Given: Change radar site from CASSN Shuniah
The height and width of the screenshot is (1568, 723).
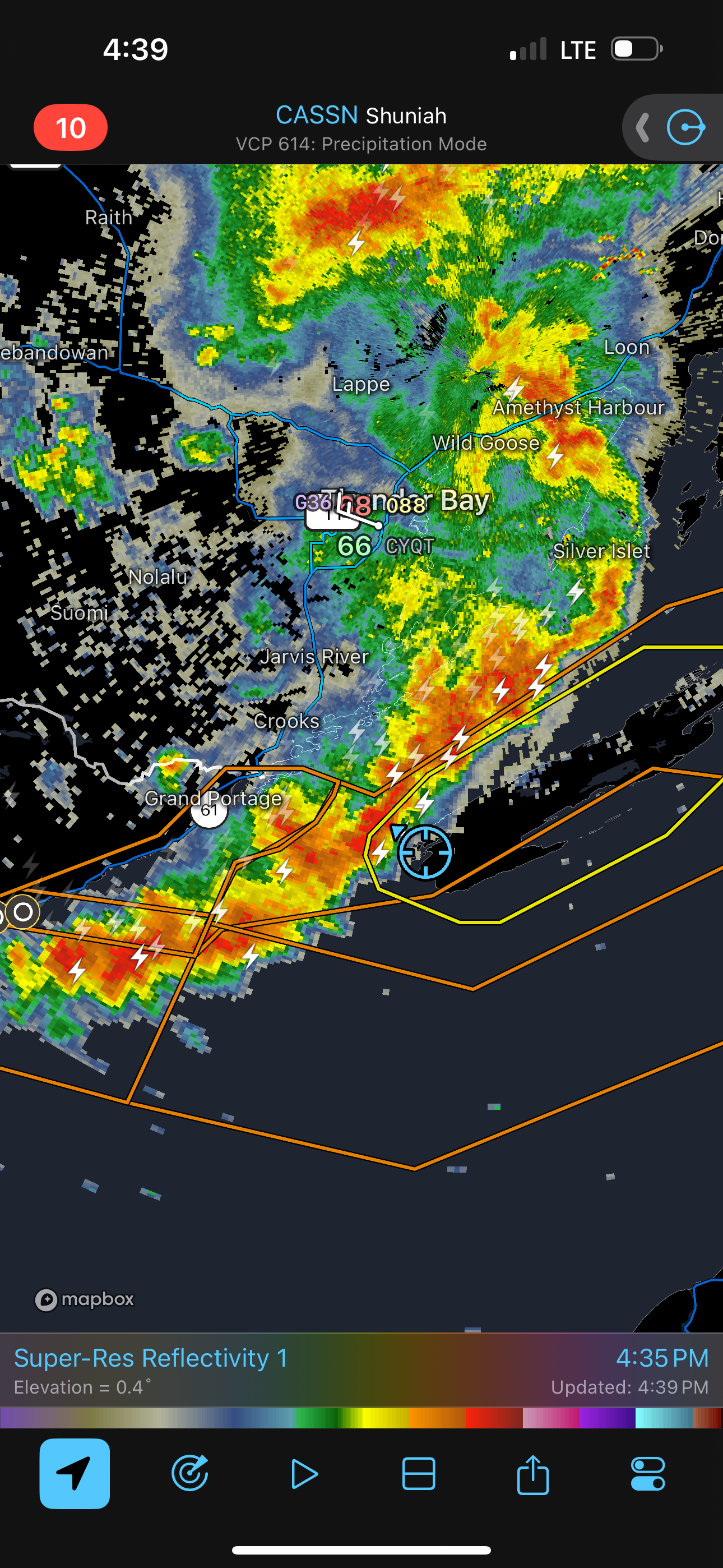Looking at the screenshot, I should 360,116.
